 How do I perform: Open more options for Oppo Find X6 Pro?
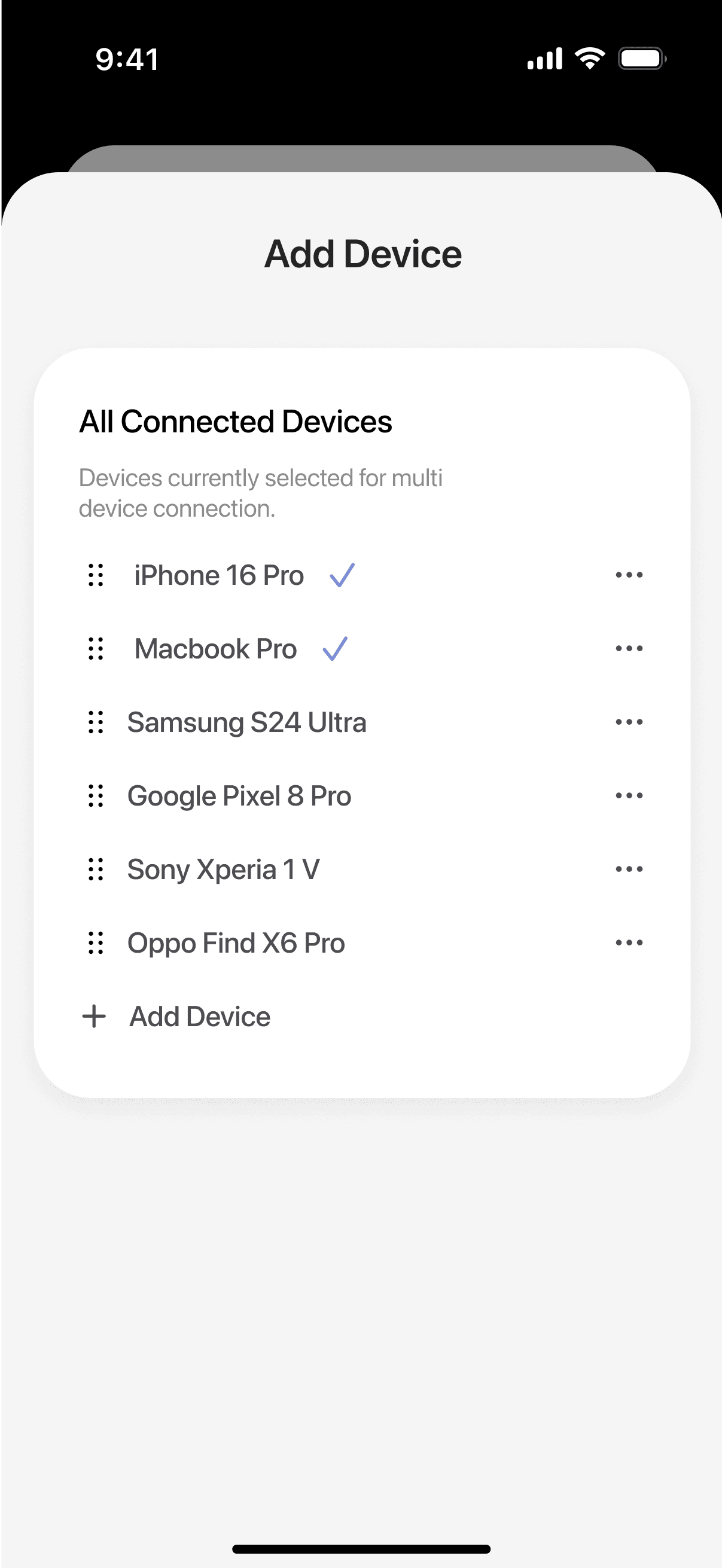[629, 943]
